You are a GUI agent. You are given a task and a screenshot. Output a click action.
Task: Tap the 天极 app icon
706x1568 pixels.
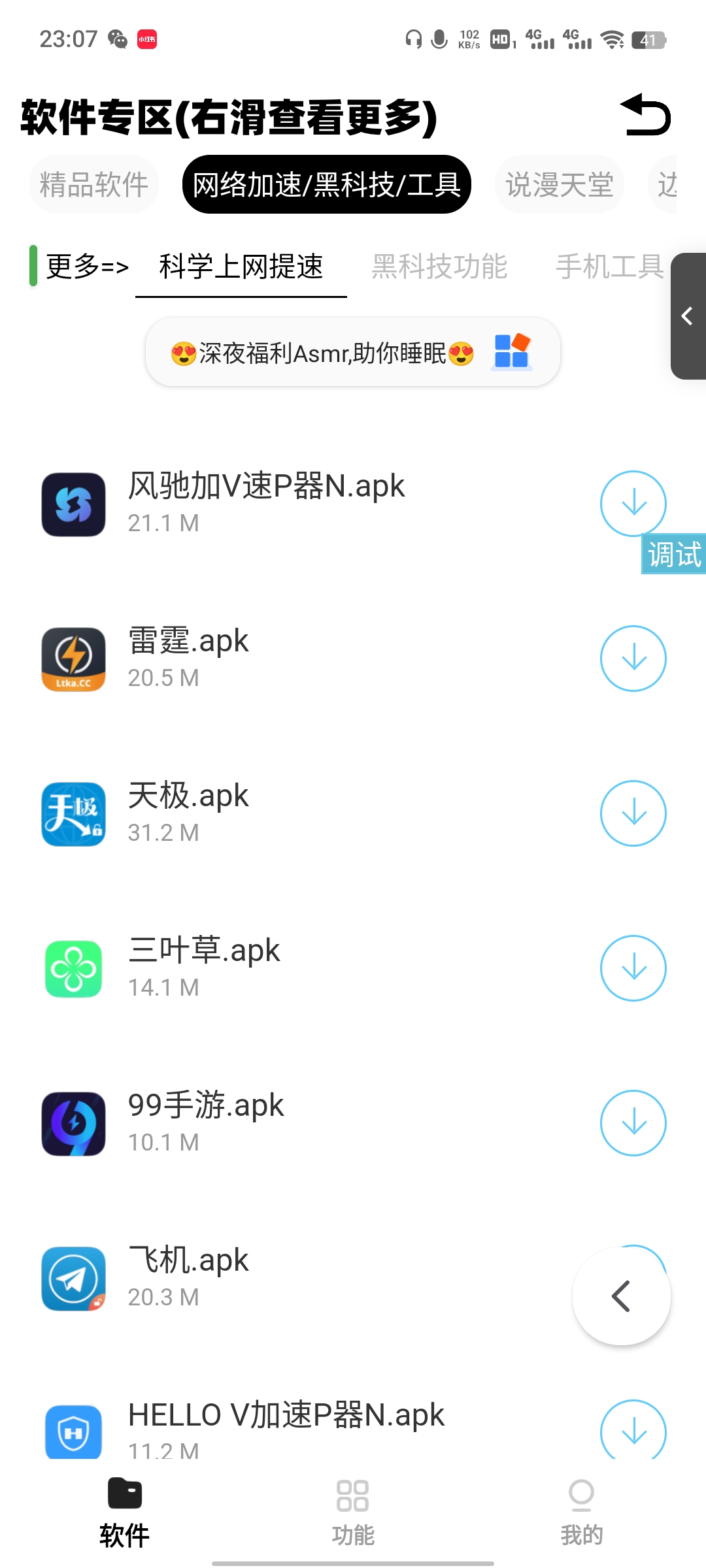[73, 813]
